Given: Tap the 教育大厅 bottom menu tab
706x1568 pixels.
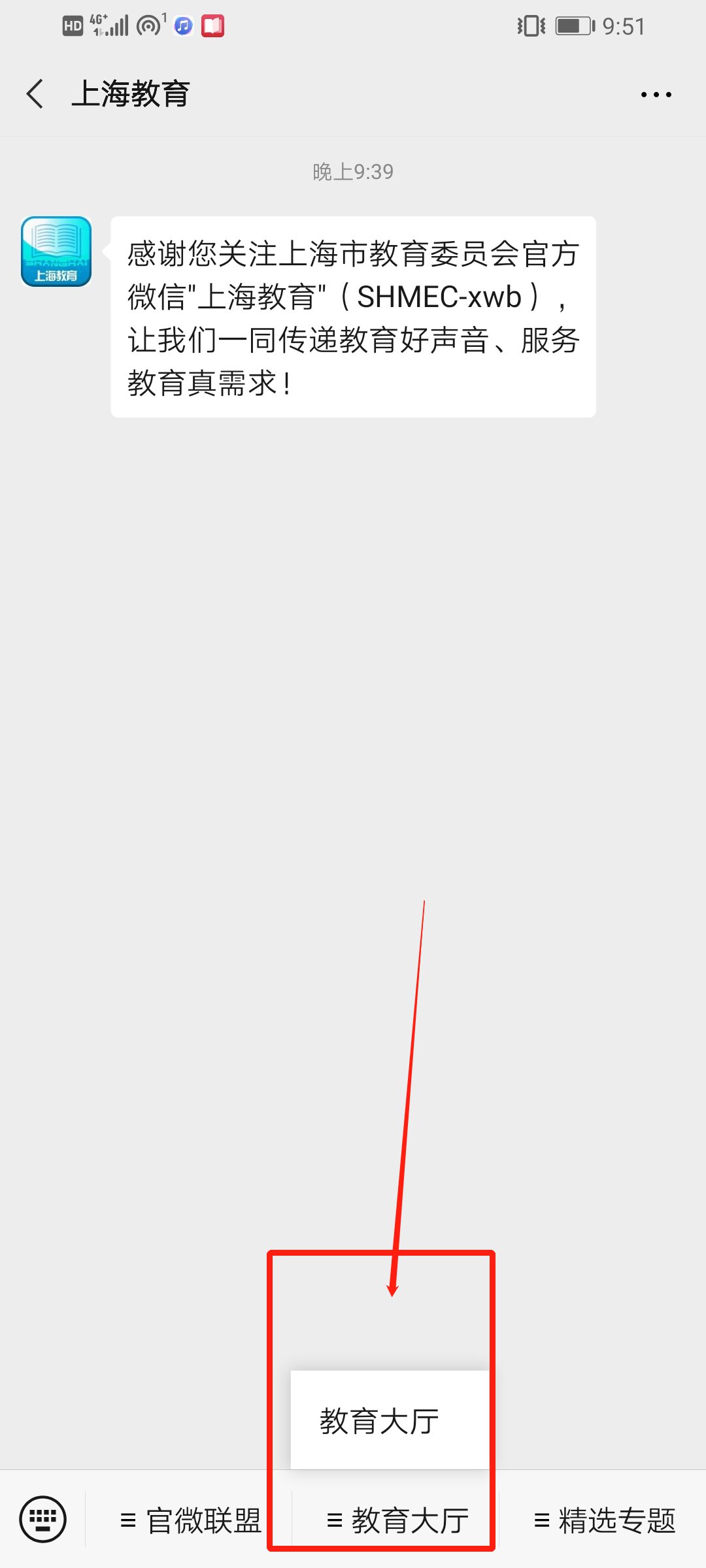Looking at the screenshot, I should pos(396,1520).
